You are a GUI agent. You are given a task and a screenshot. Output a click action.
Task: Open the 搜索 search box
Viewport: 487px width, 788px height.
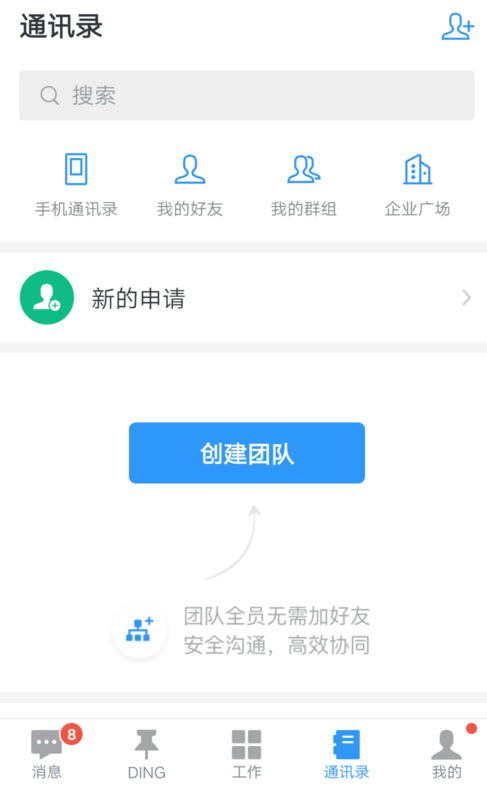tap(247, 95)
